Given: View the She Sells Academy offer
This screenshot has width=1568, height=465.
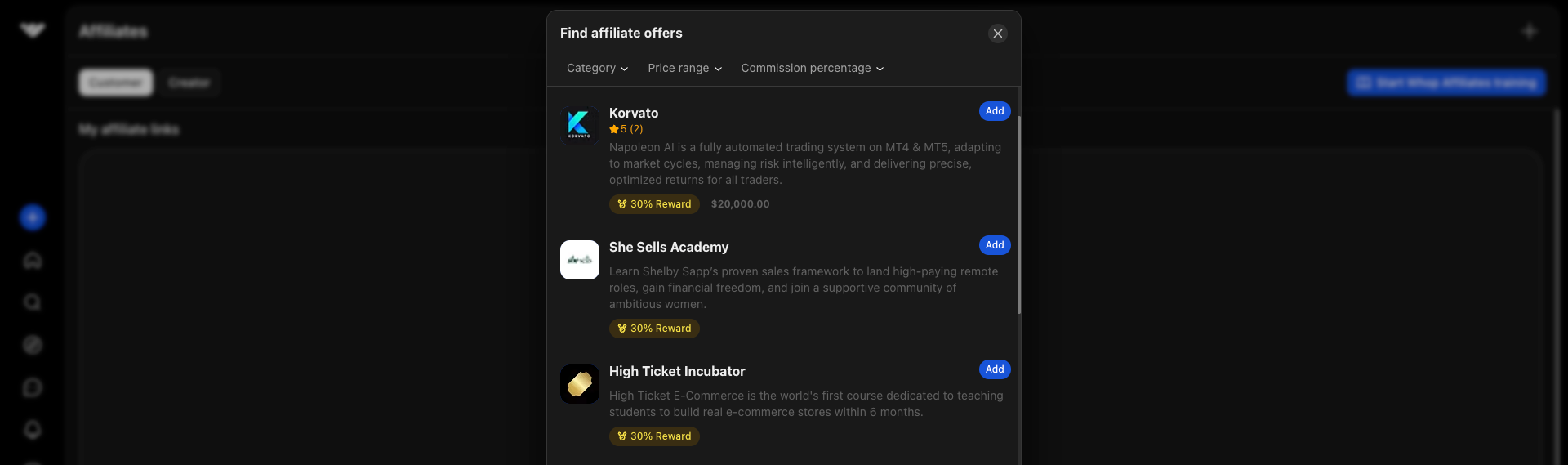Looking at the screenshot, I should [668, 248].
